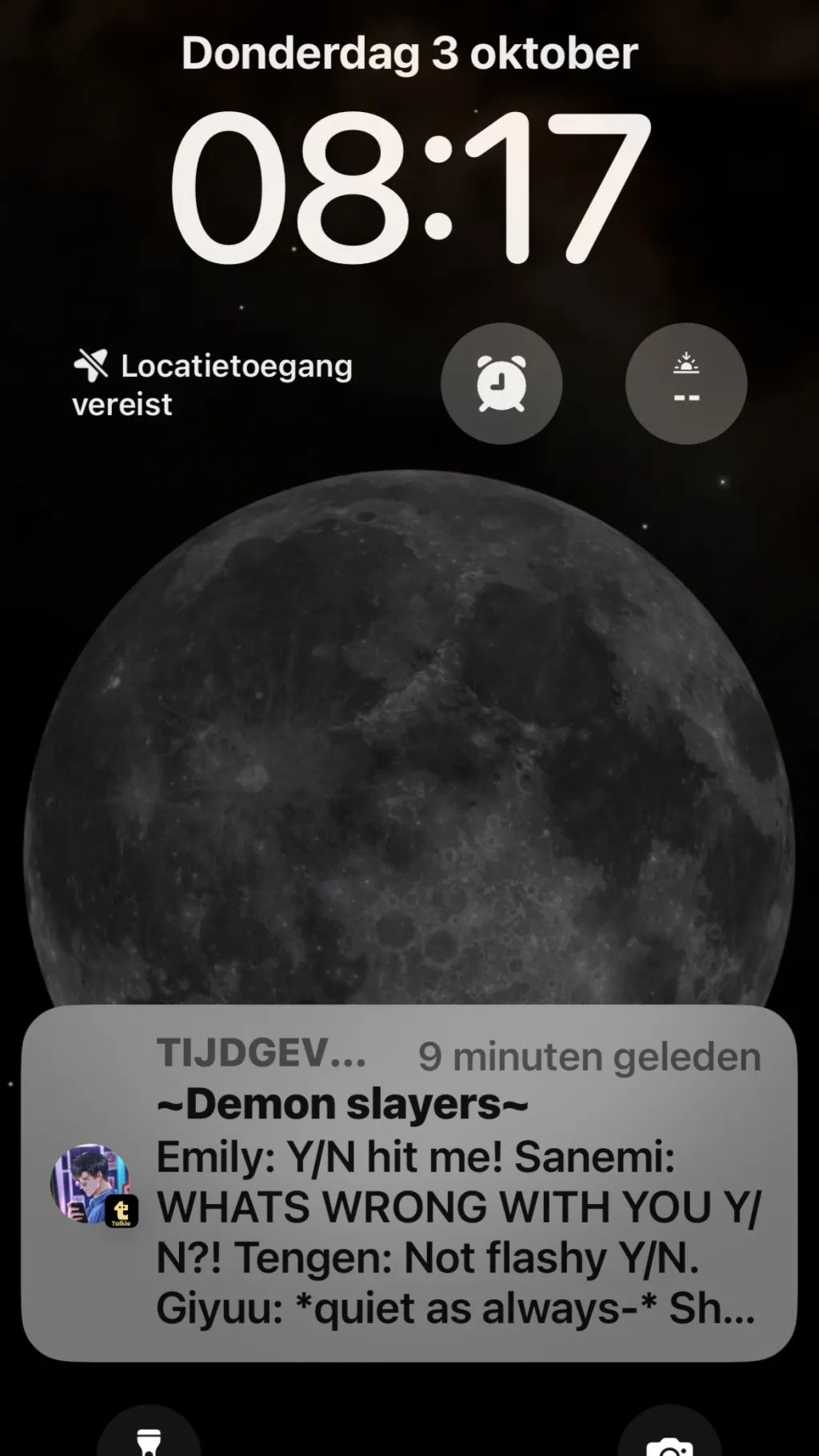Open the sunrise weather widget

[x=685, y=384]
